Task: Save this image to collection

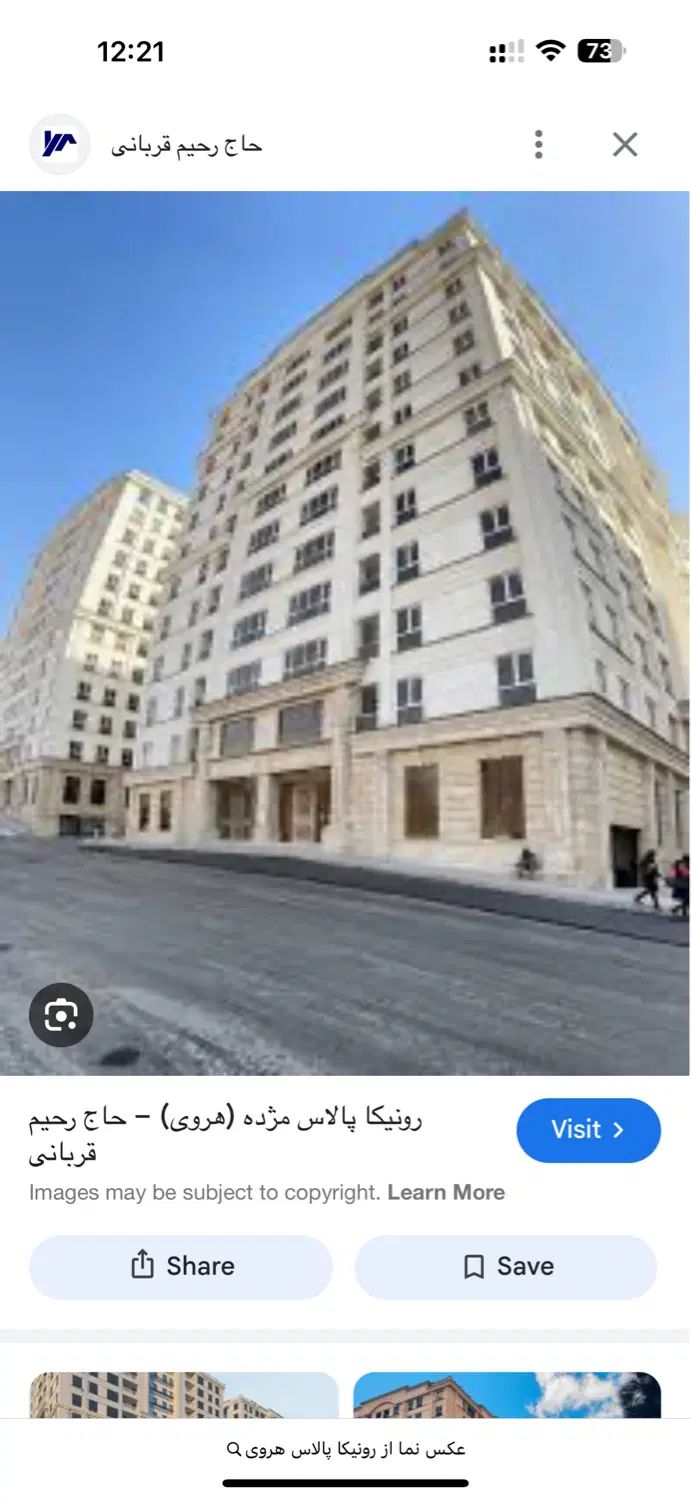Action: point(506,1266)
